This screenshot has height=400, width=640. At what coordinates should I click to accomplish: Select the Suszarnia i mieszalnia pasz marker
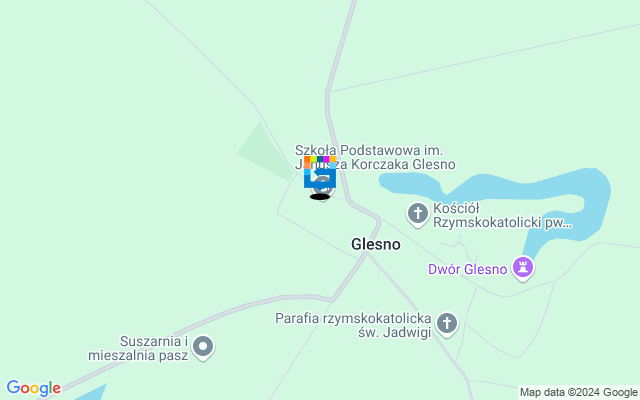[203, 347]
